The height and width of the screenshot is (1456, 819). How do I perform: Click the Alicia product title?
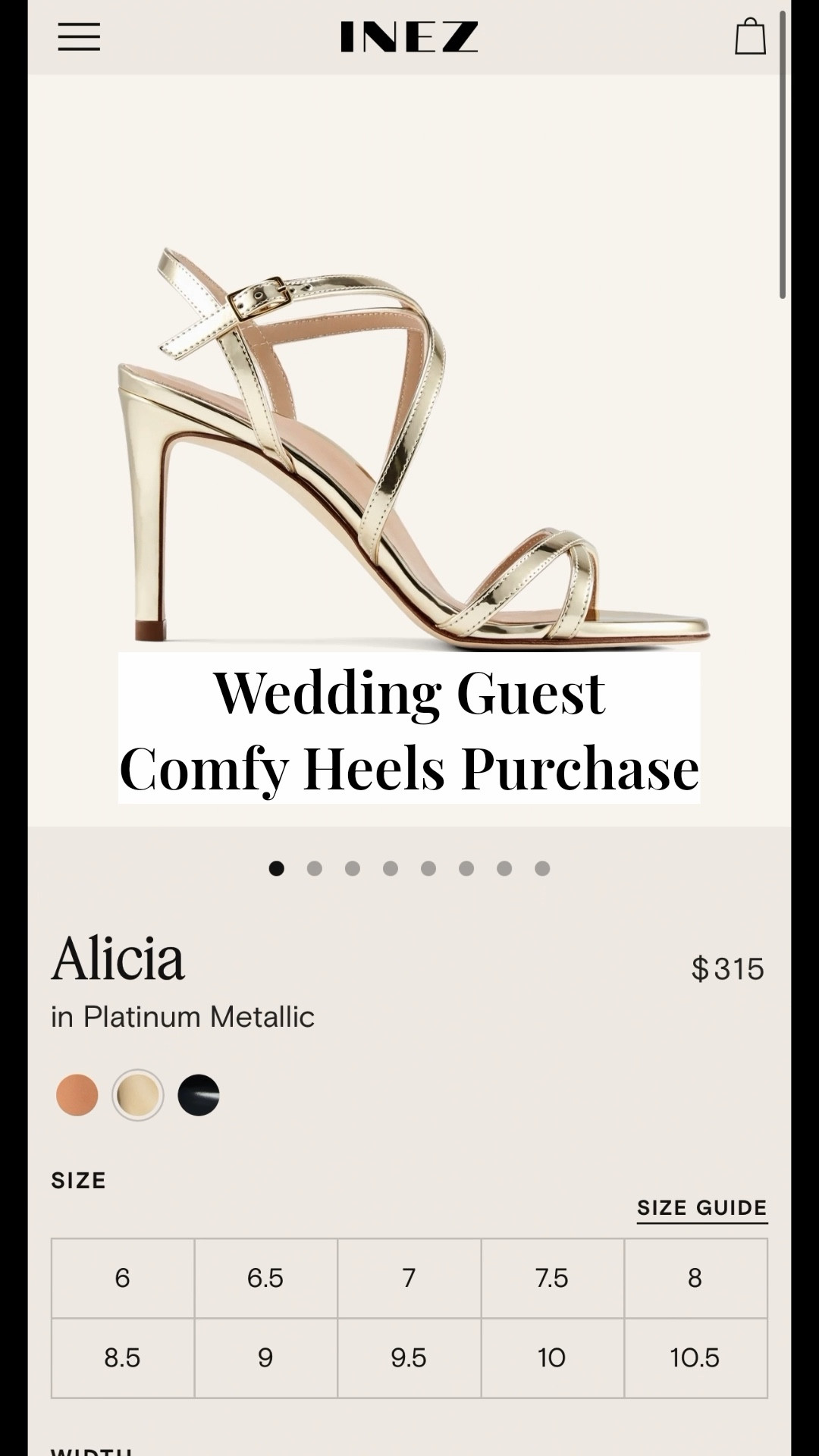tap(118, 959)
